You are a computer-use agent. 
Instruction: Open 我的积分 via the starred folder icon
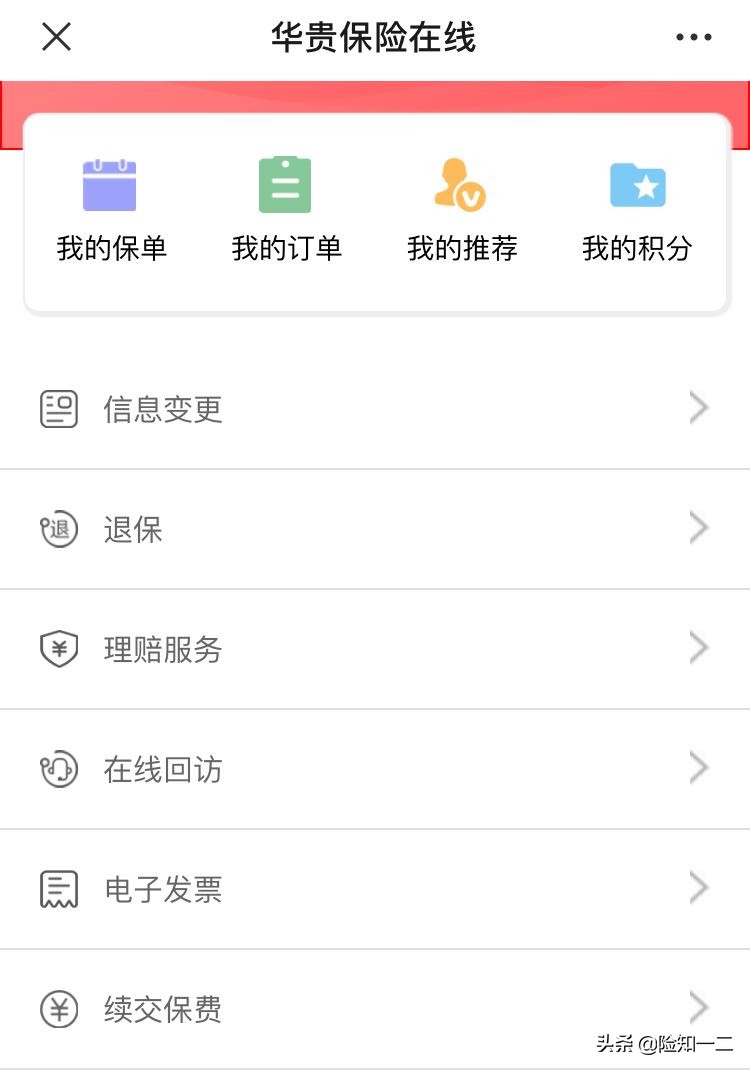[x=638, y=185]
